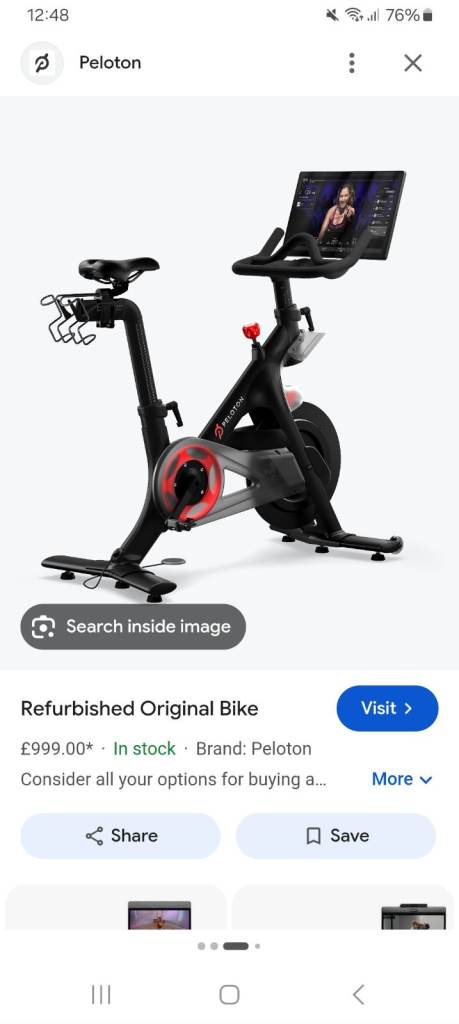Tap Search inside image
Image resolution: width=459 pixels, height=1024 pixels.
pos(133,626)
